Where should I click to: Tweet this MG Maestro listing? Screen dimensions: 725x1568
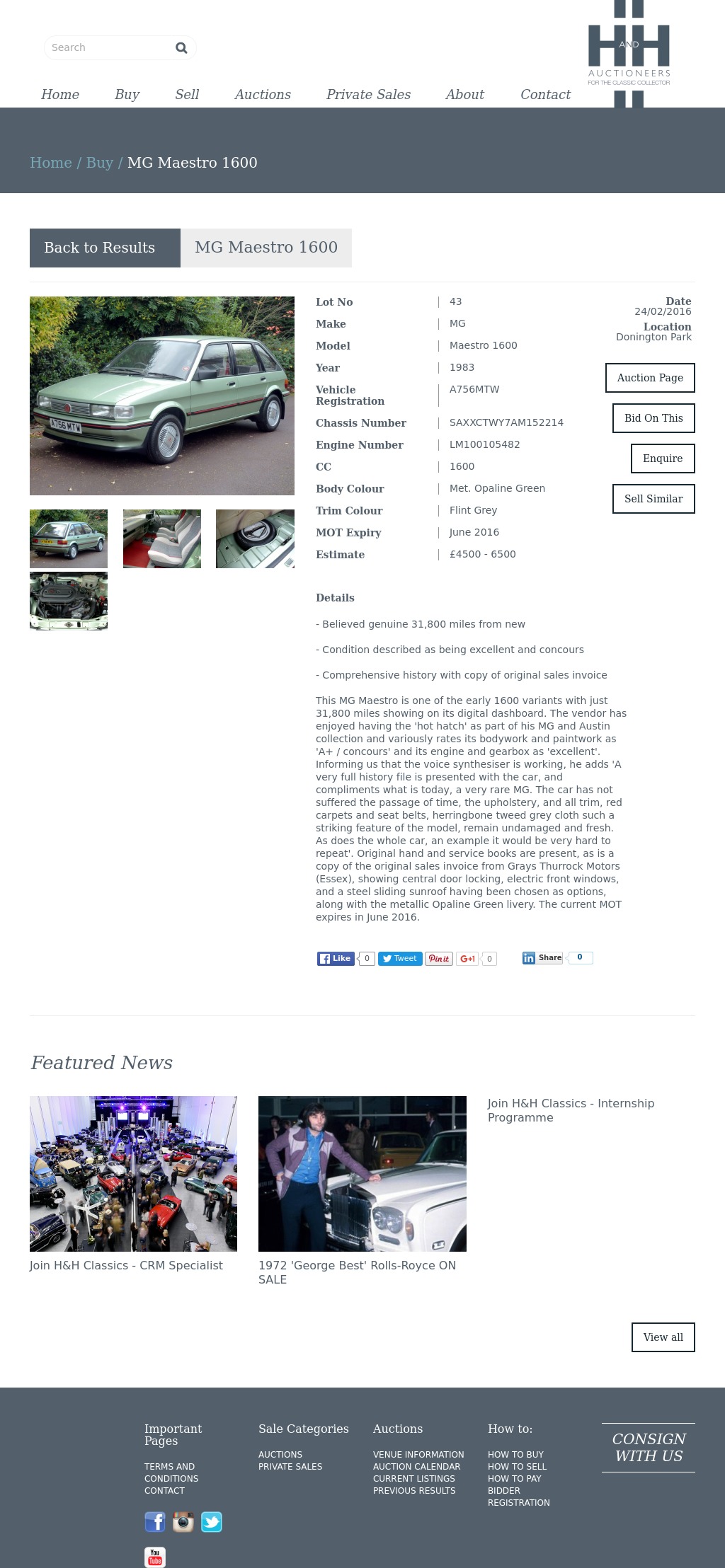[400, 959]
